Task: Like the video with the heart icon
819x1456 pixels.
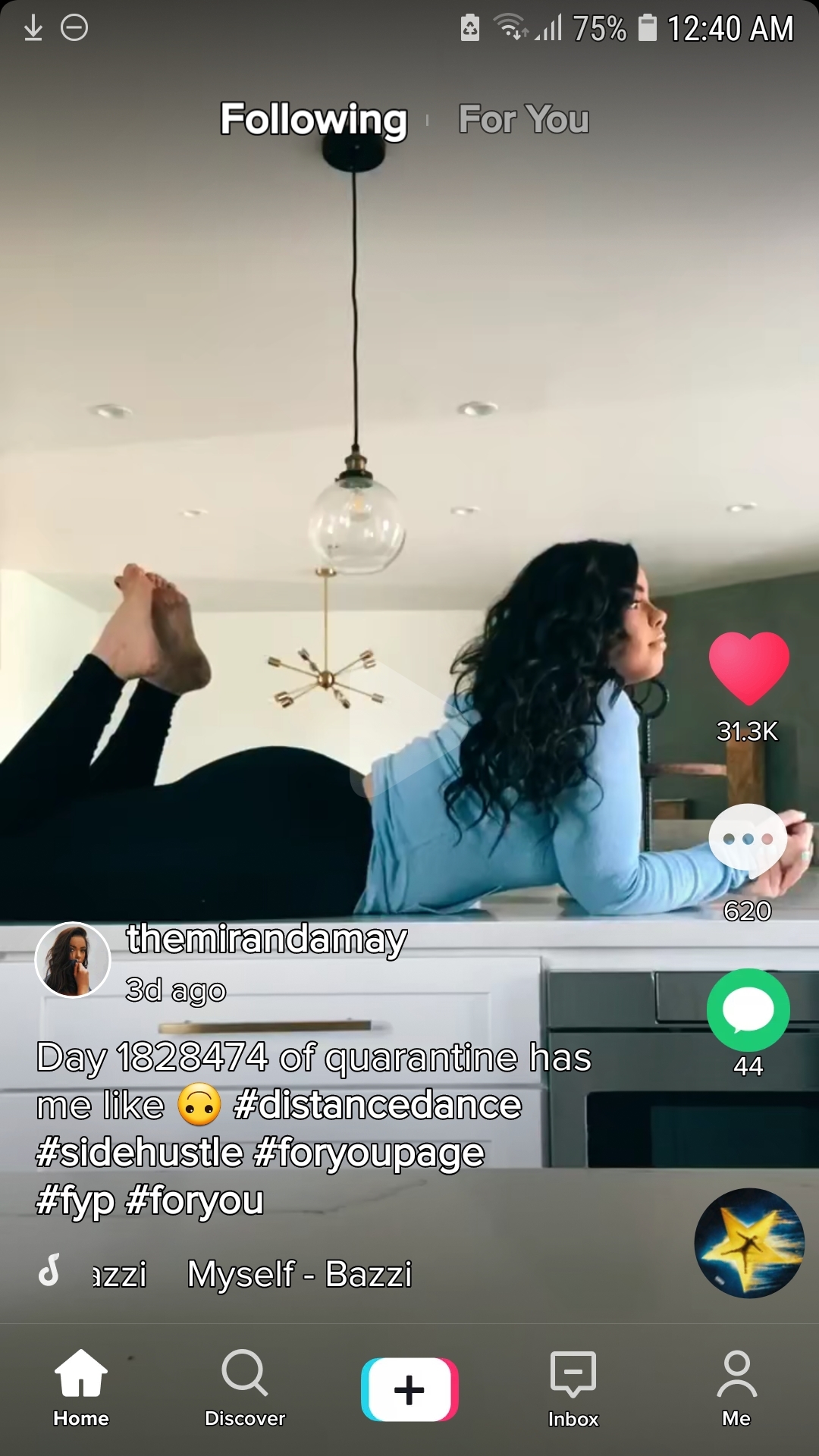Action: coord(748,667)
